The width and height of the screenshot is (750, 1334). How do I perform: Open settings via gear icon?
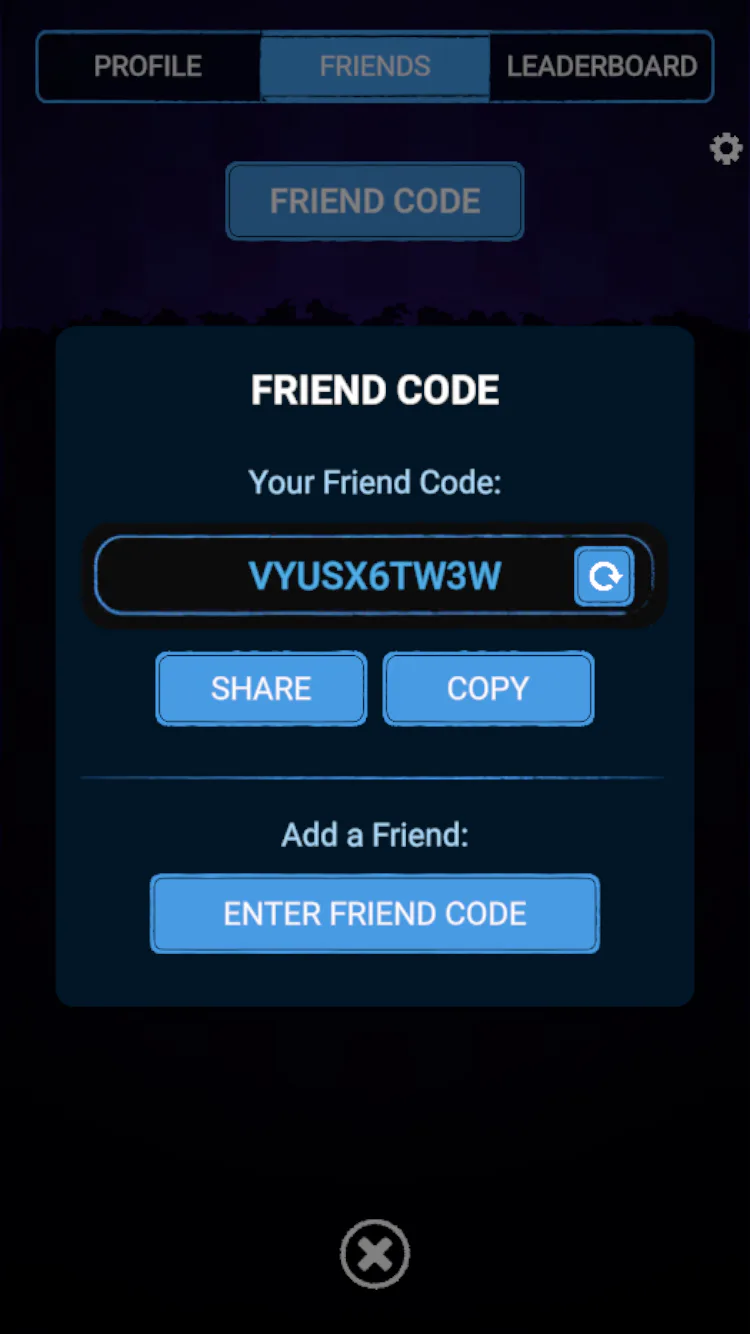click(x=726, y=149)
